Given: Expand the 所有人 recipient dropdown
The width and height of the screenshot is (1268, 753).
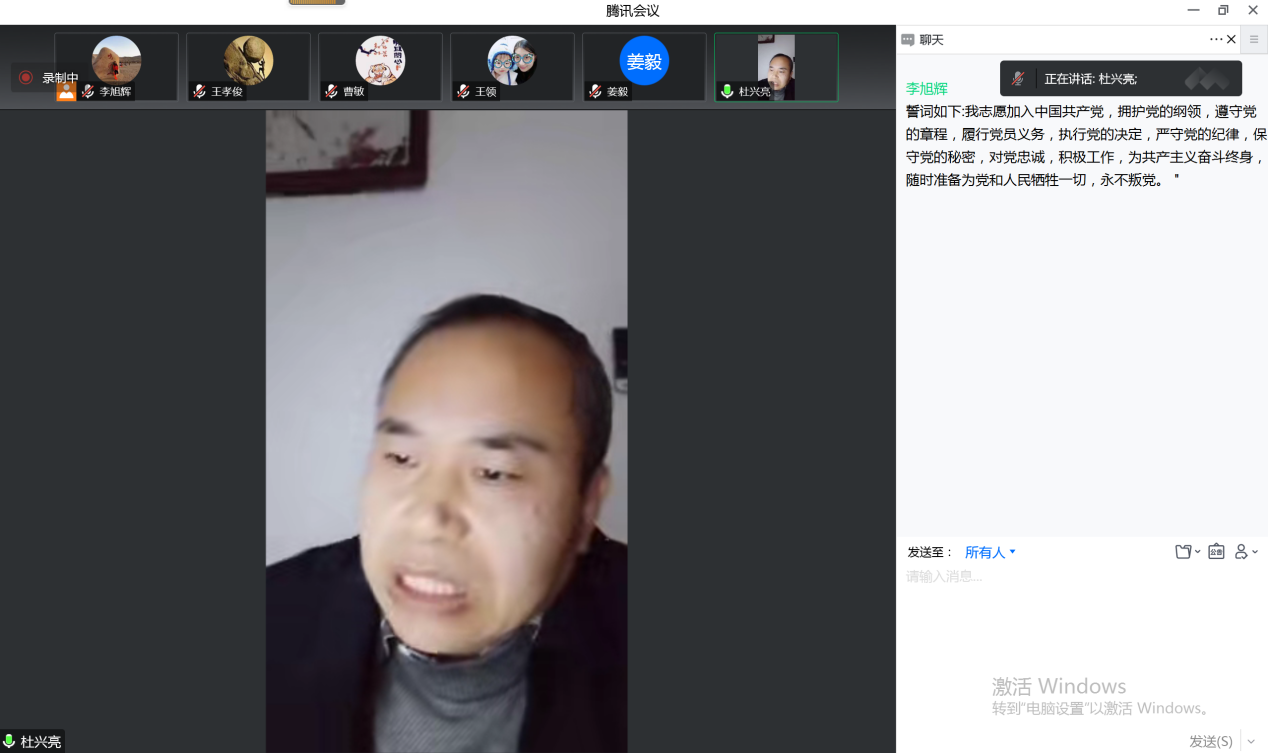Looking at the screenshot, I should pyautogui.click(x=990, y=552).
